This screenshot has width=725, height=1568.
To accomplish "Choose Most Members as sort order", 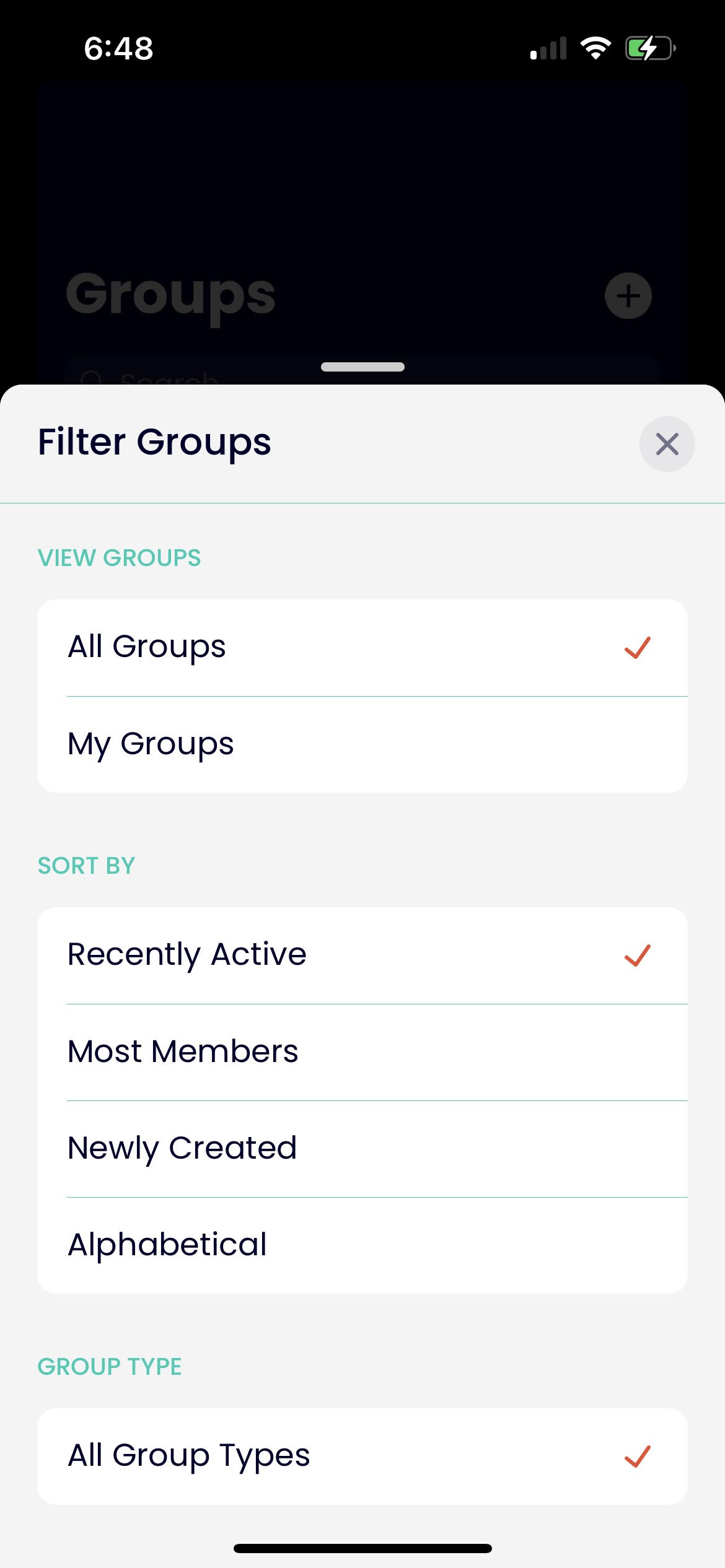I will pyautogui.click(x=183, y=1052).
